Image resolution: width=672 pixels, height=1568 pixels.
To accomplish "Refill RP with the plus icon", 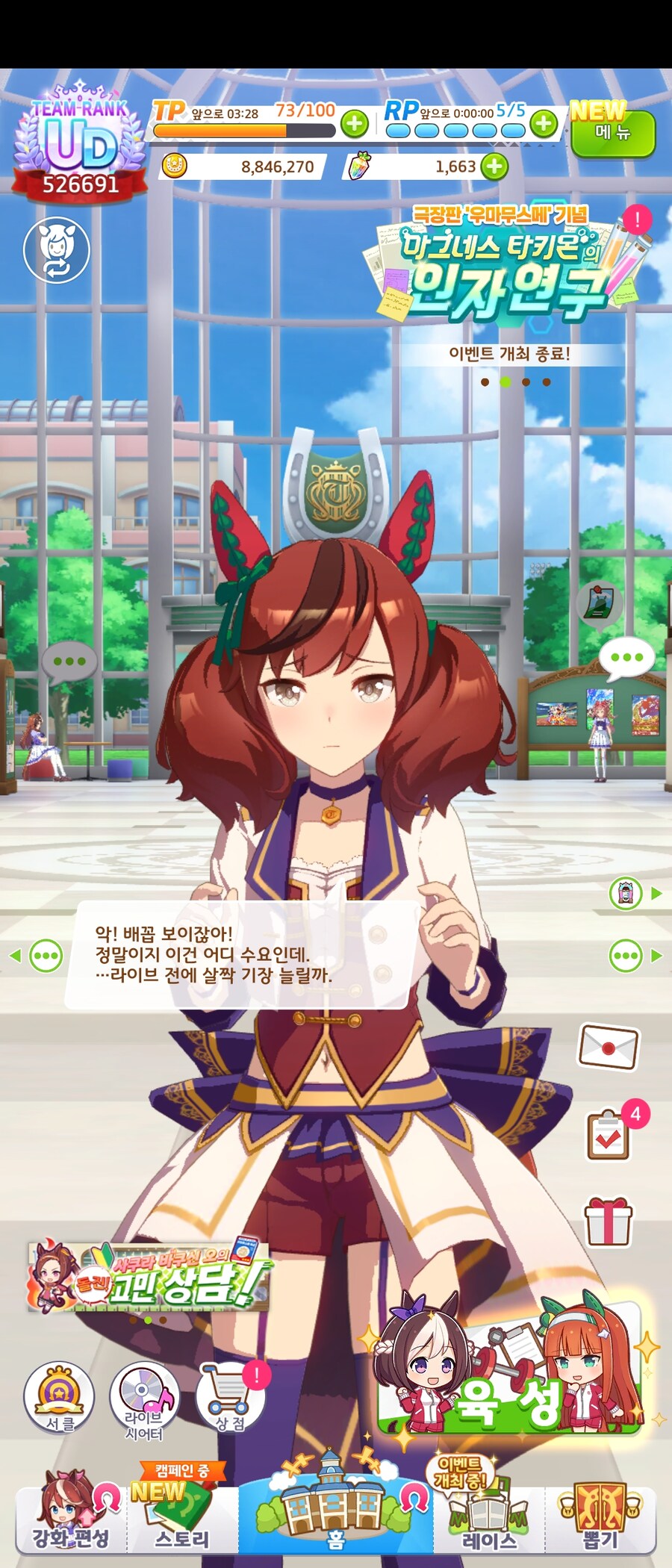I will (x=544, y=123).
